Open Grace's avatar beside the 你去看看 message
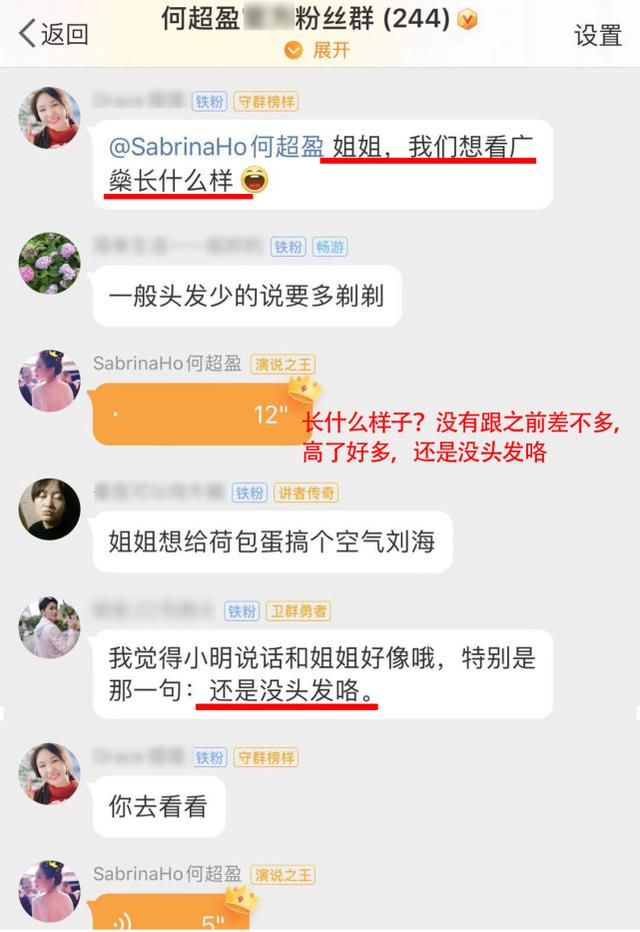This screenshot has height=932, width=640. 49,774
